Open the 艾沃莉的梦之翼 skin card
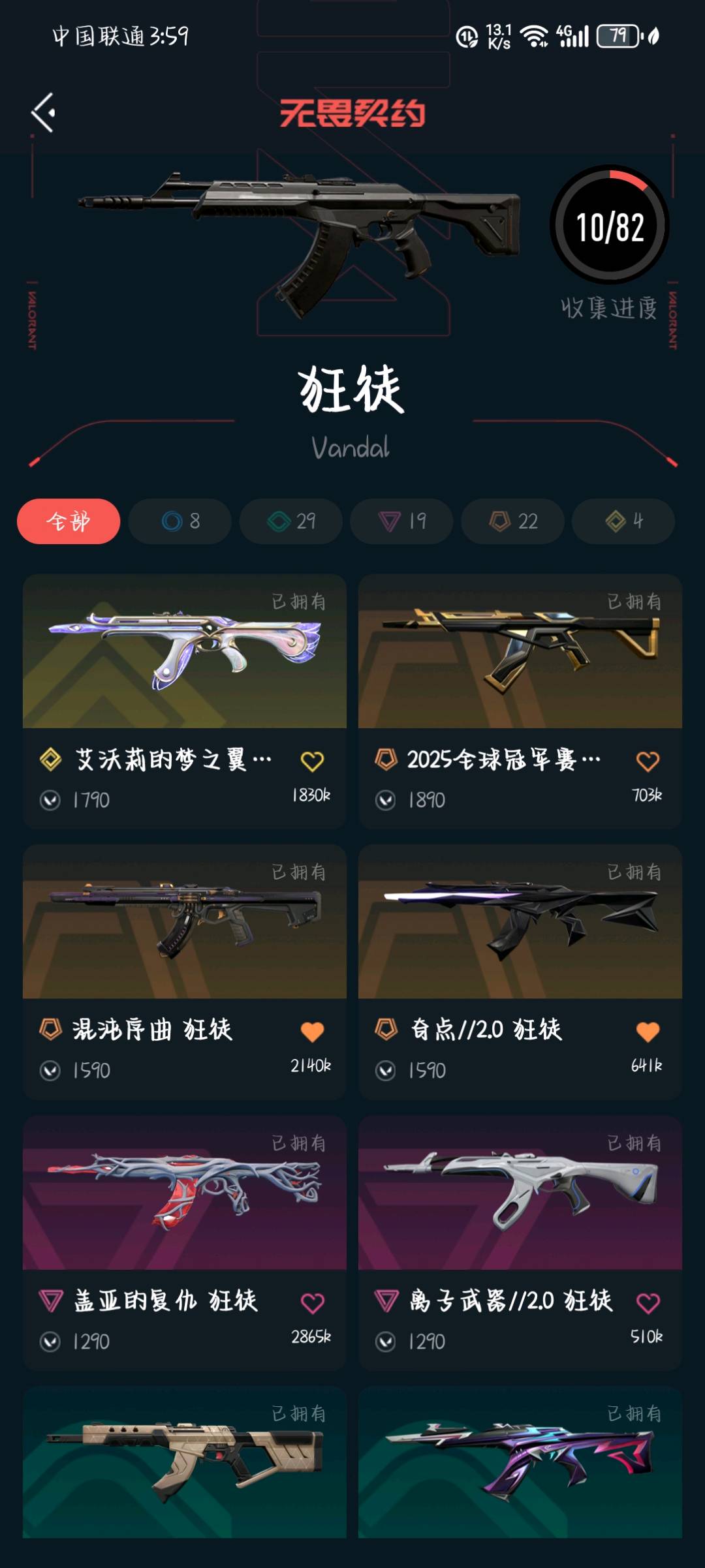 coord(185,701)
